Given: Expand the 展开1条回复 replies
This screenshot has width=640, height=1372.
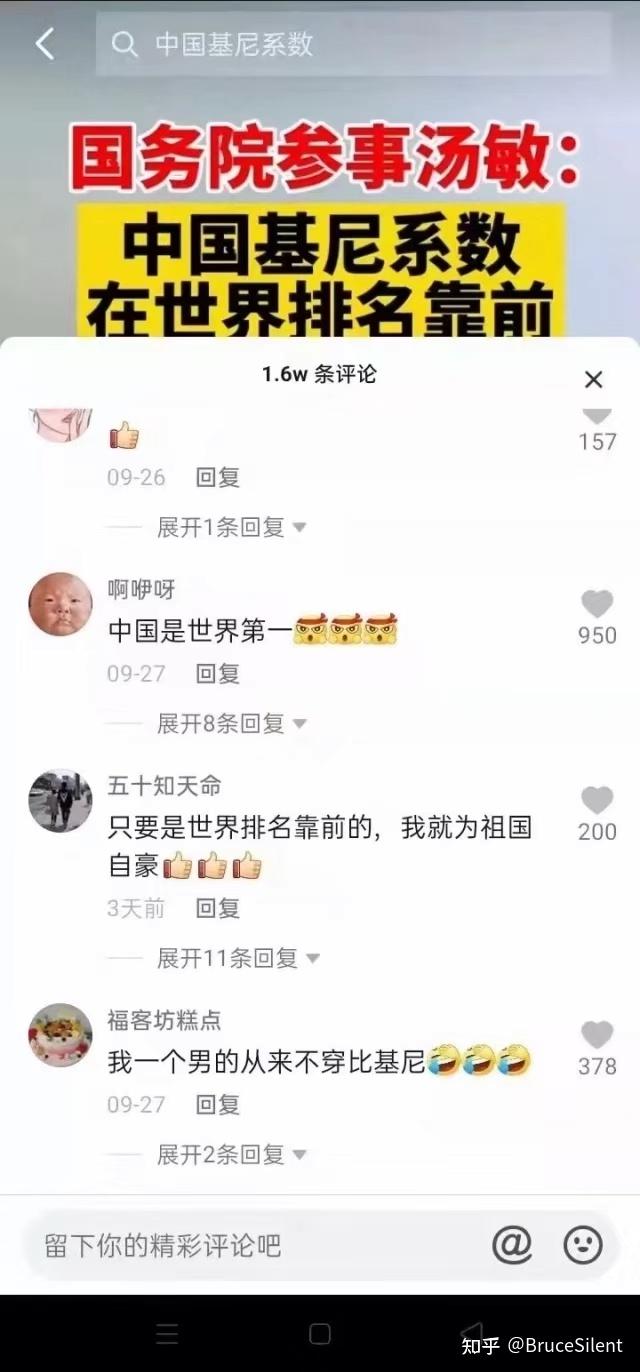Looking at the screenshot, I should click(232, 527).
